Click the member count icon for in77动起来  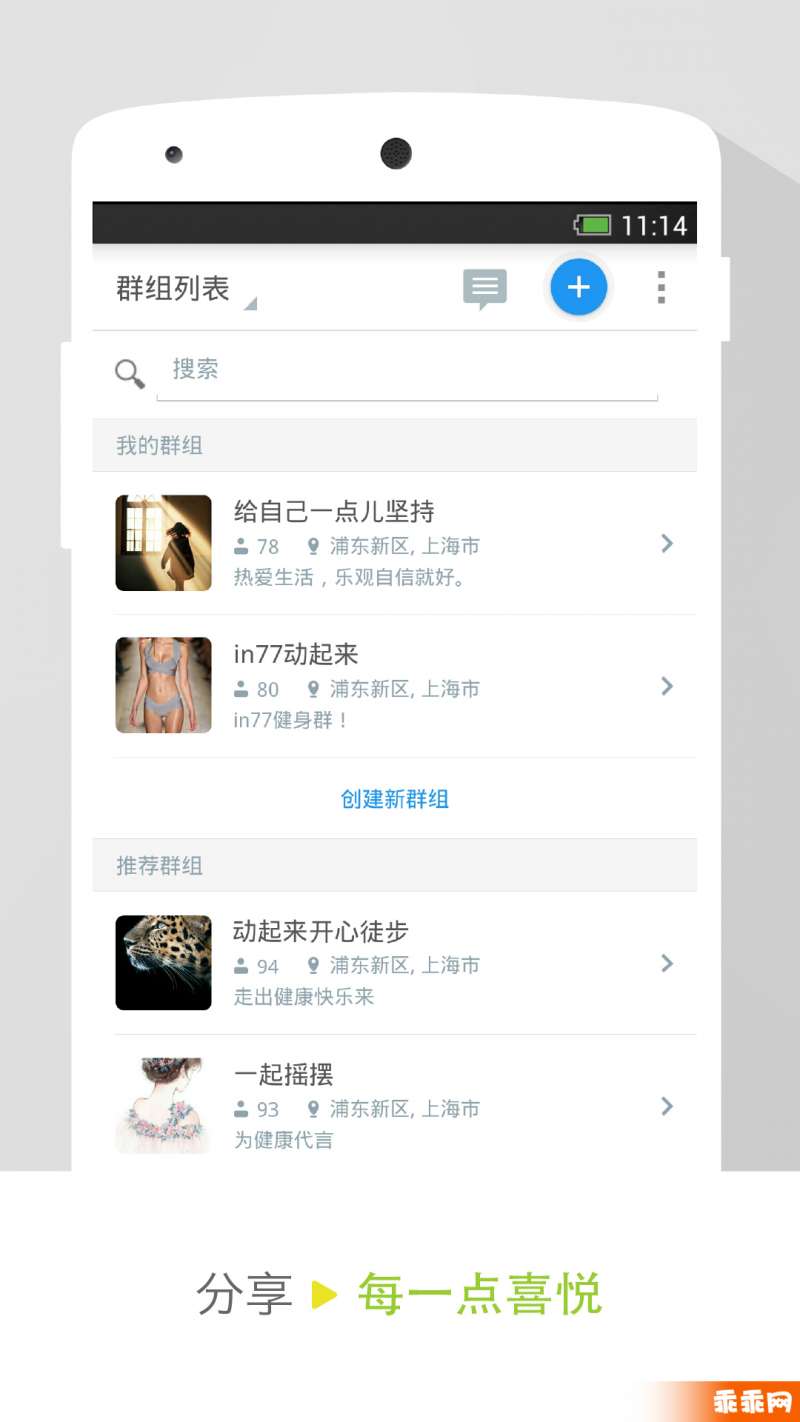(242, 688)
